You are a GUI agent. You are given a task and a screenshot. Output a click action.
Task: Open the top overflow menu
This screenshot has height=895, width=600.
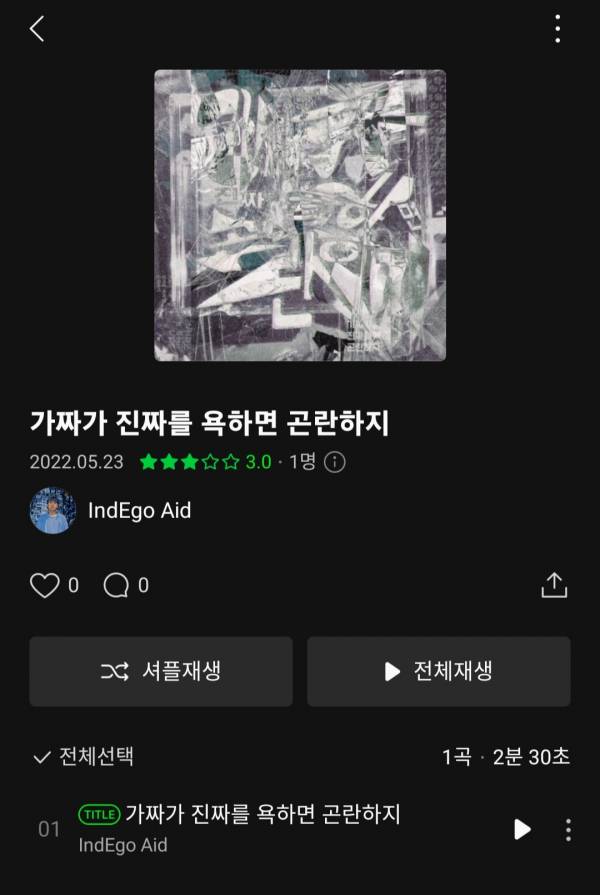pyautogui.click(x=557, y=29)
